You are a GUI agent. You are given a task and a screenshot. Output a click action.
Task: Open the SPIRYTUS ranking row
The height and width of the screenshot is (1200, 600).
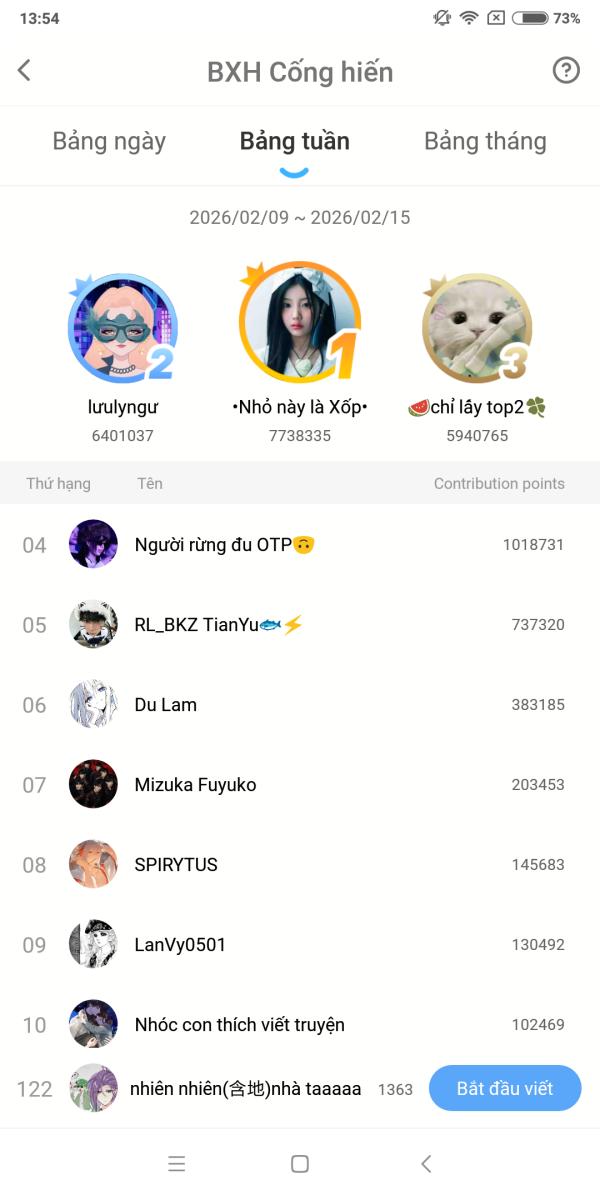[300, 865]
